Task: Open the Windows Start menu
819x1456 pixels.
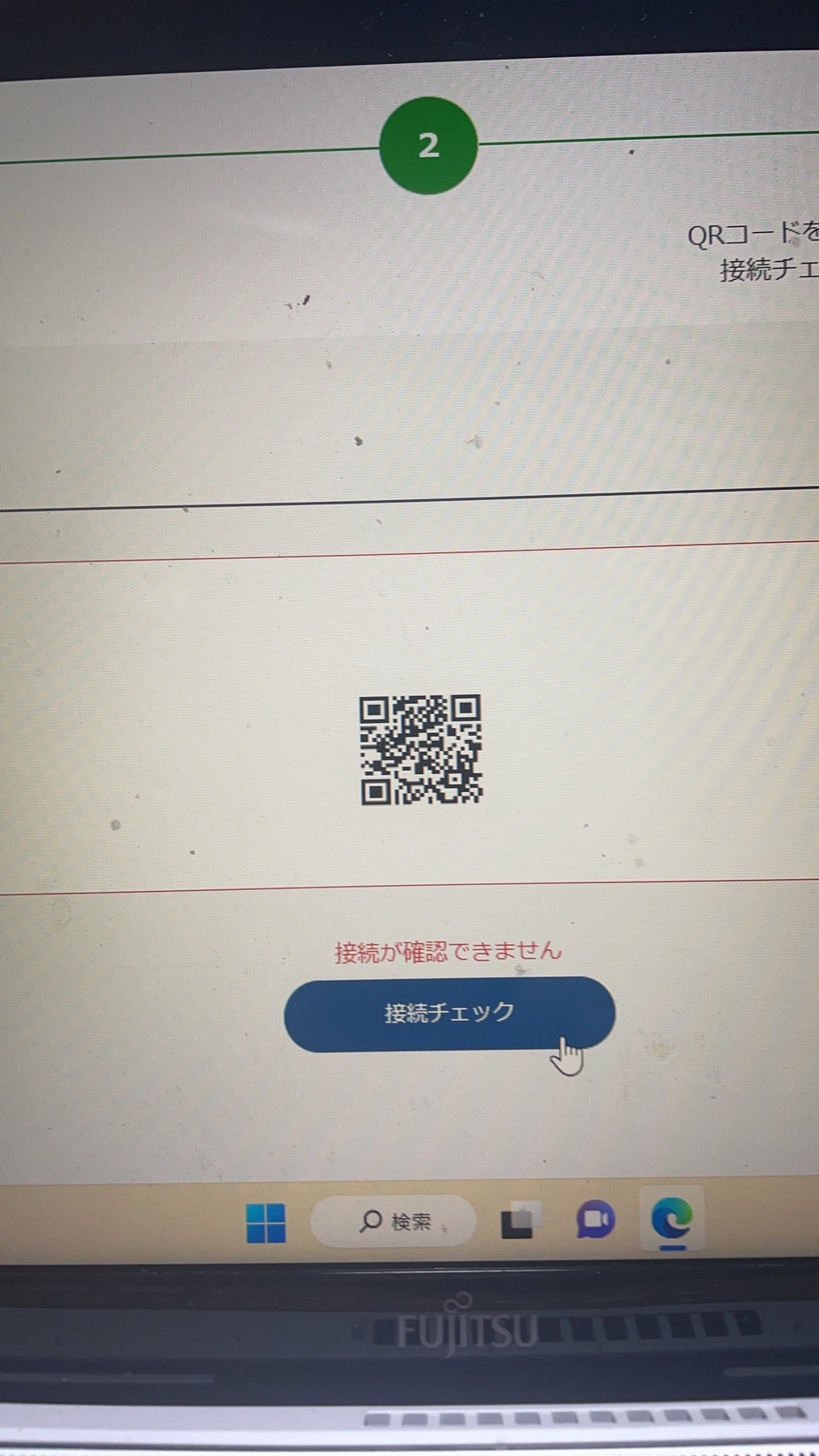Action: [x=265, y=1223]
